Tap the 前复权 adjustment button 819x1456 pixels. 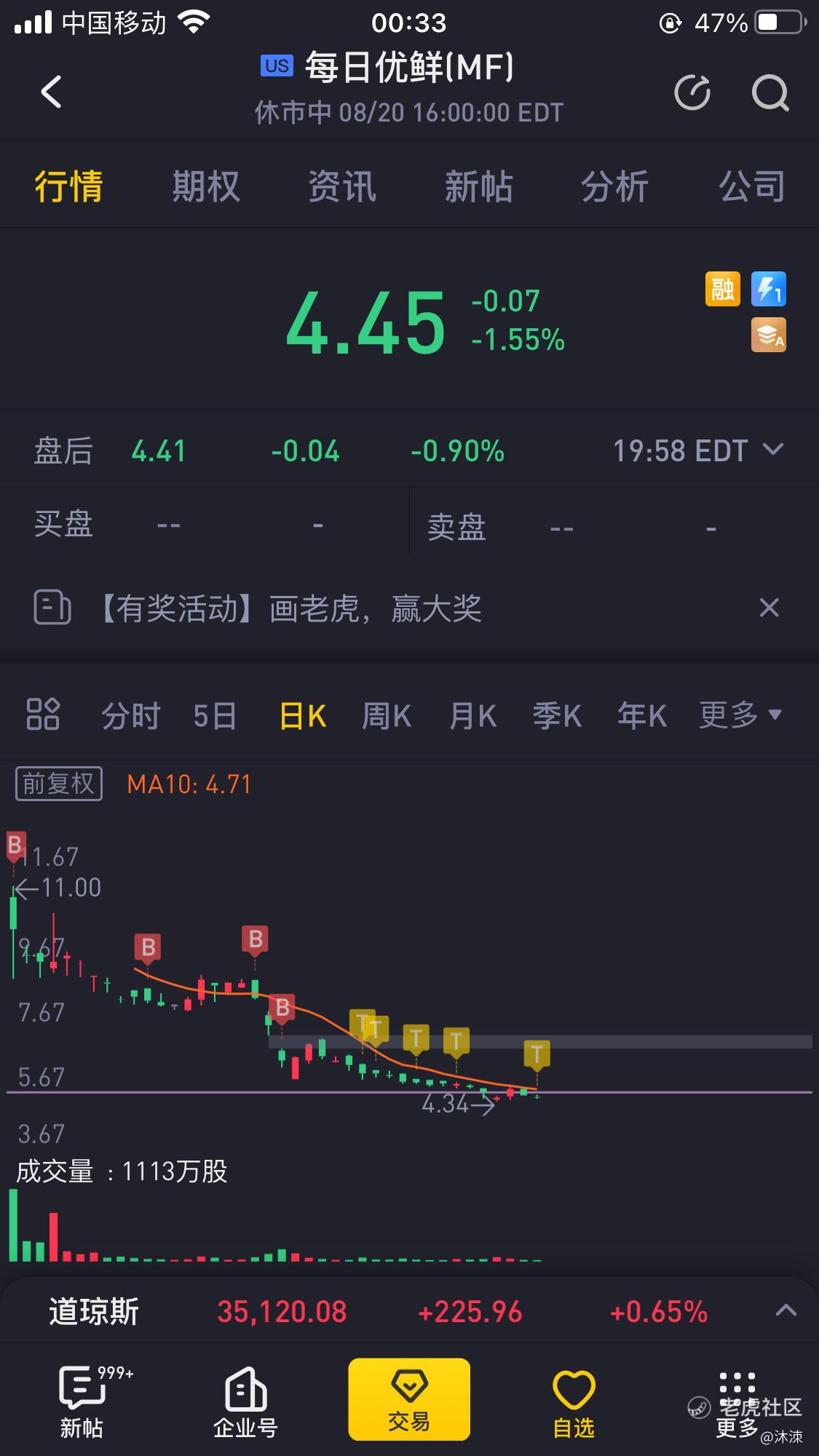pos(59,784)
